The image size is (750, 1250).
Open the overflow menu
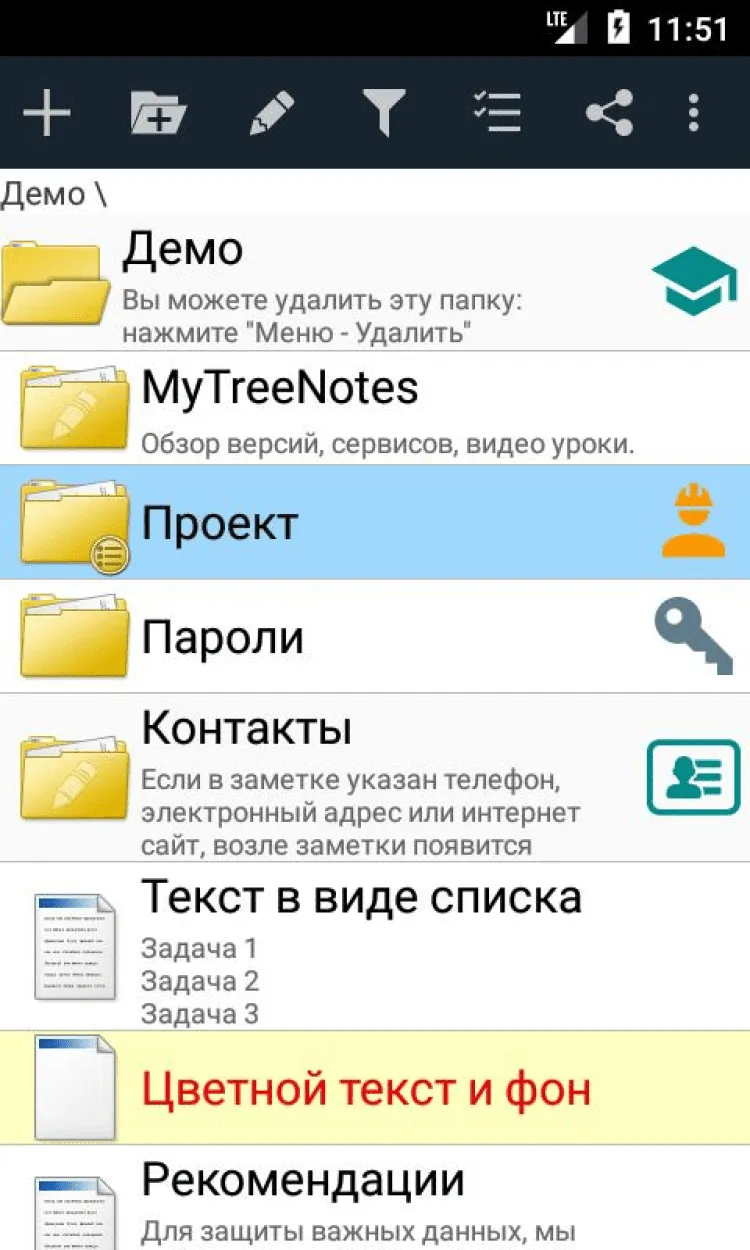coord(694,113)
